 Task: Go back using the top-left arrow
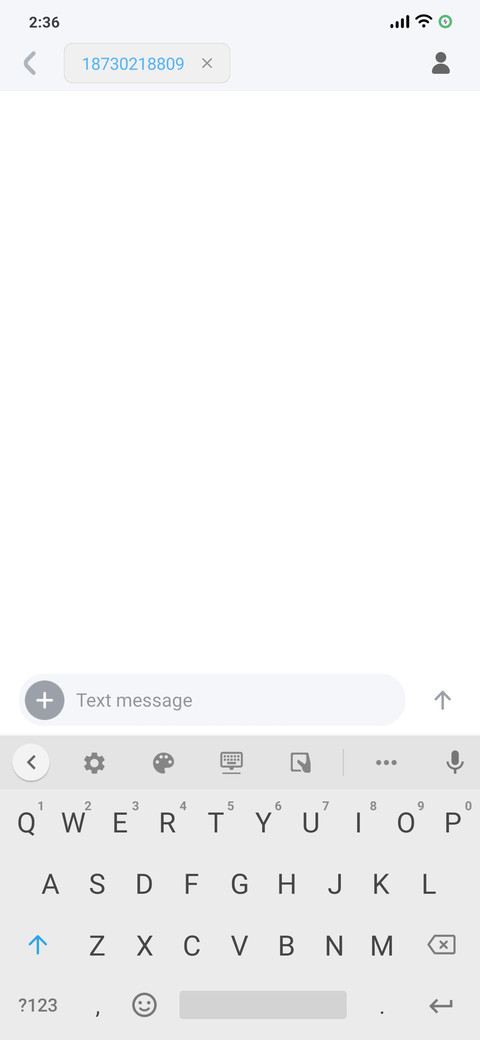click(x=30, y=64)
